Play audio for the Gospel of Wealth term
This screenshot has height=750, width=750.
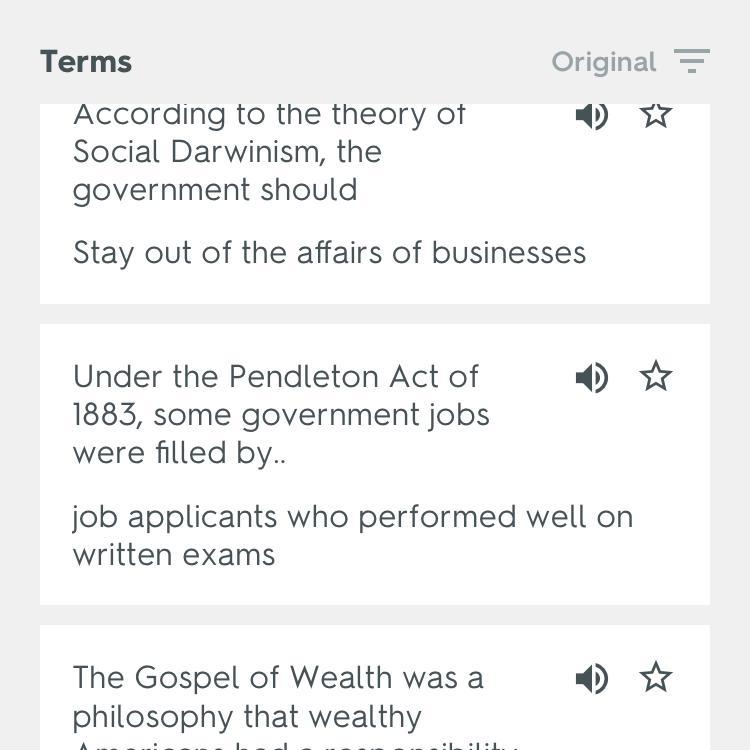pyautogui.click(x=592, y=679)
